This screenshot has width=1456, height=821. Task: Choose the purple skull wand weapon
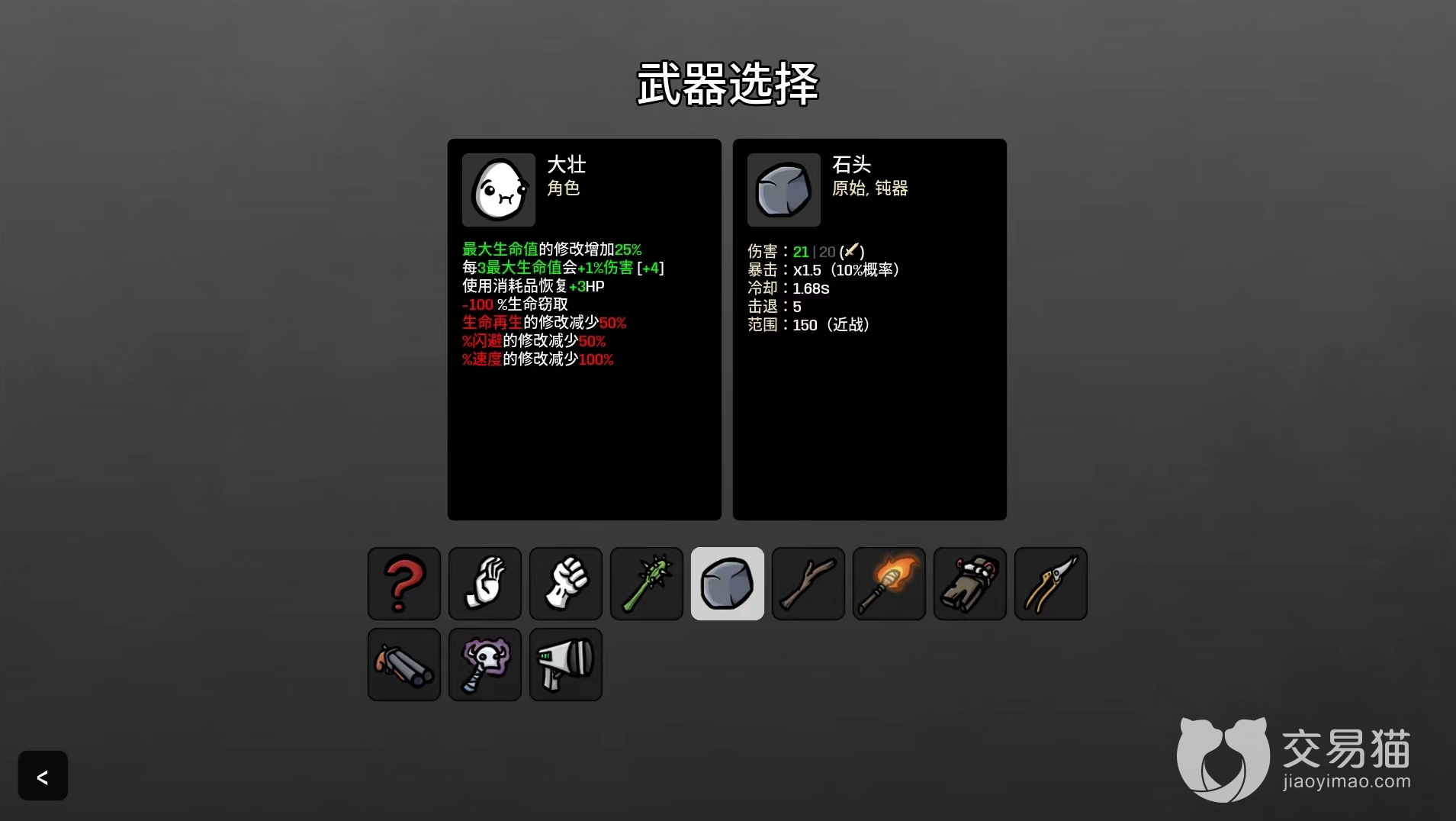(485, 665)
